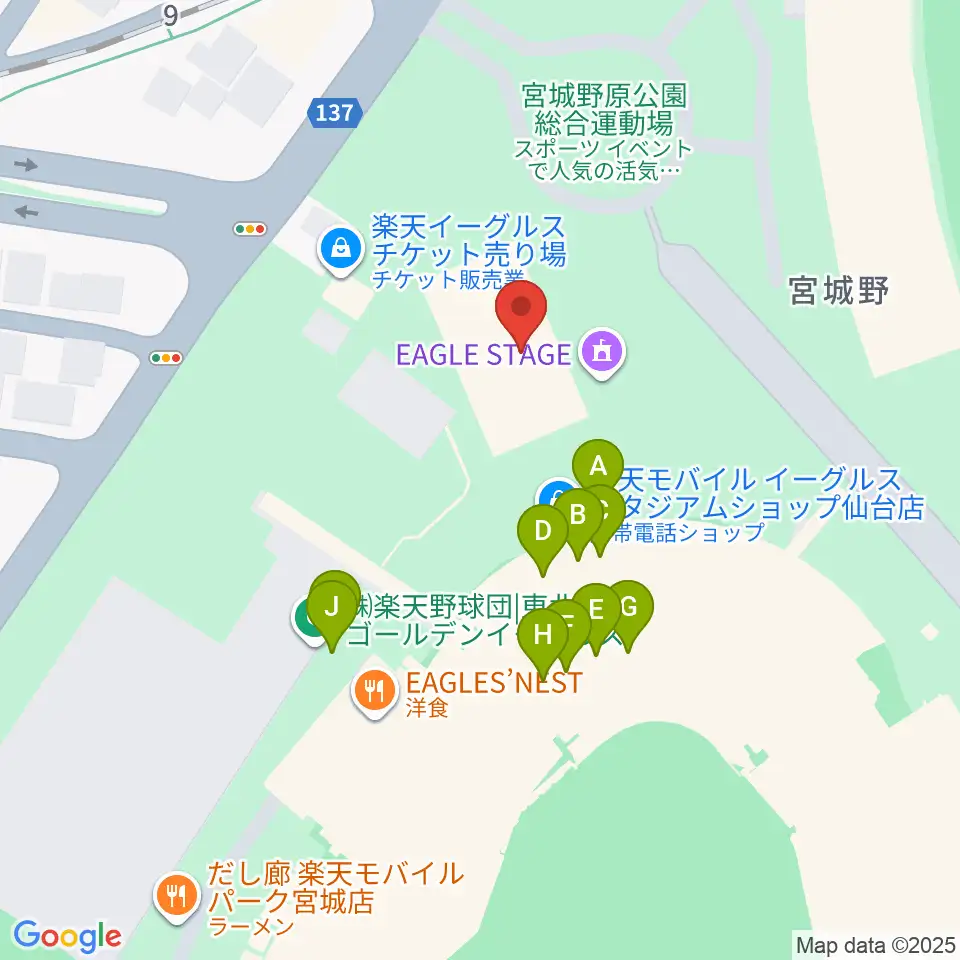
Task: Open the だし廊 楽天モバイルパーク宮城店 ramen pin
Action: (177, 897)
